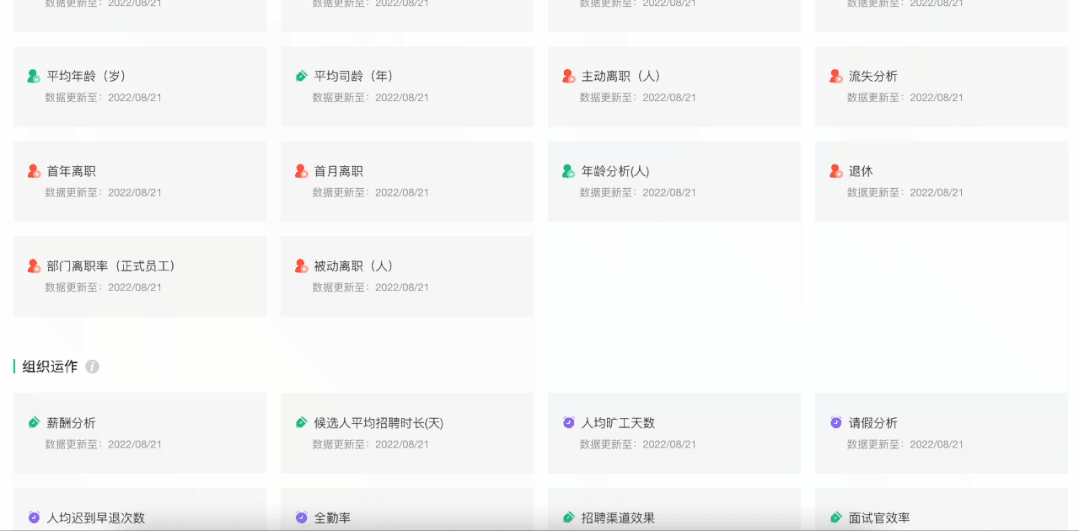Screen dimensions: 1079x531
Task: View the 主动离职（人） report
Action: 674,86
